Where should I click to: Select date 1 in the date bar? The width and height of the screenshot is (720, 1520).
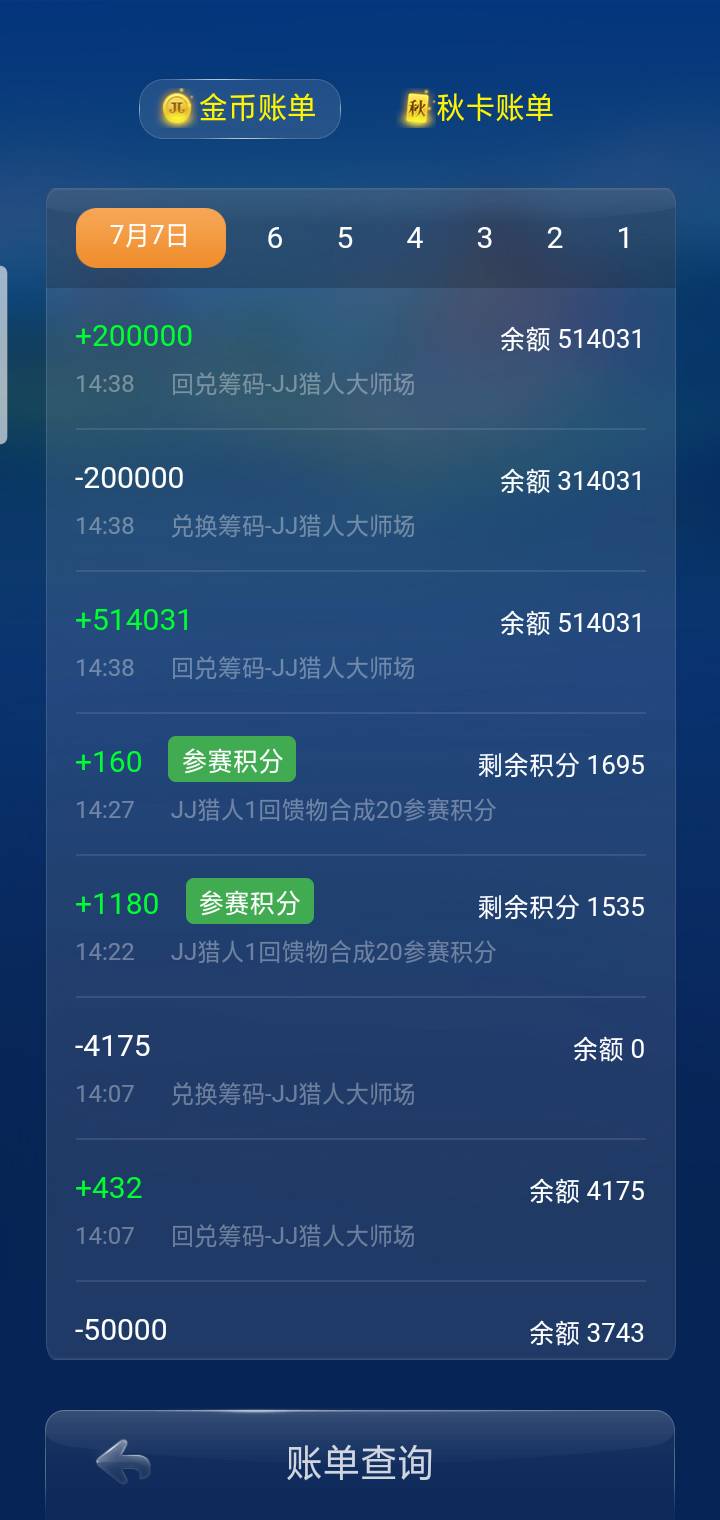click(x=624, y=238)
